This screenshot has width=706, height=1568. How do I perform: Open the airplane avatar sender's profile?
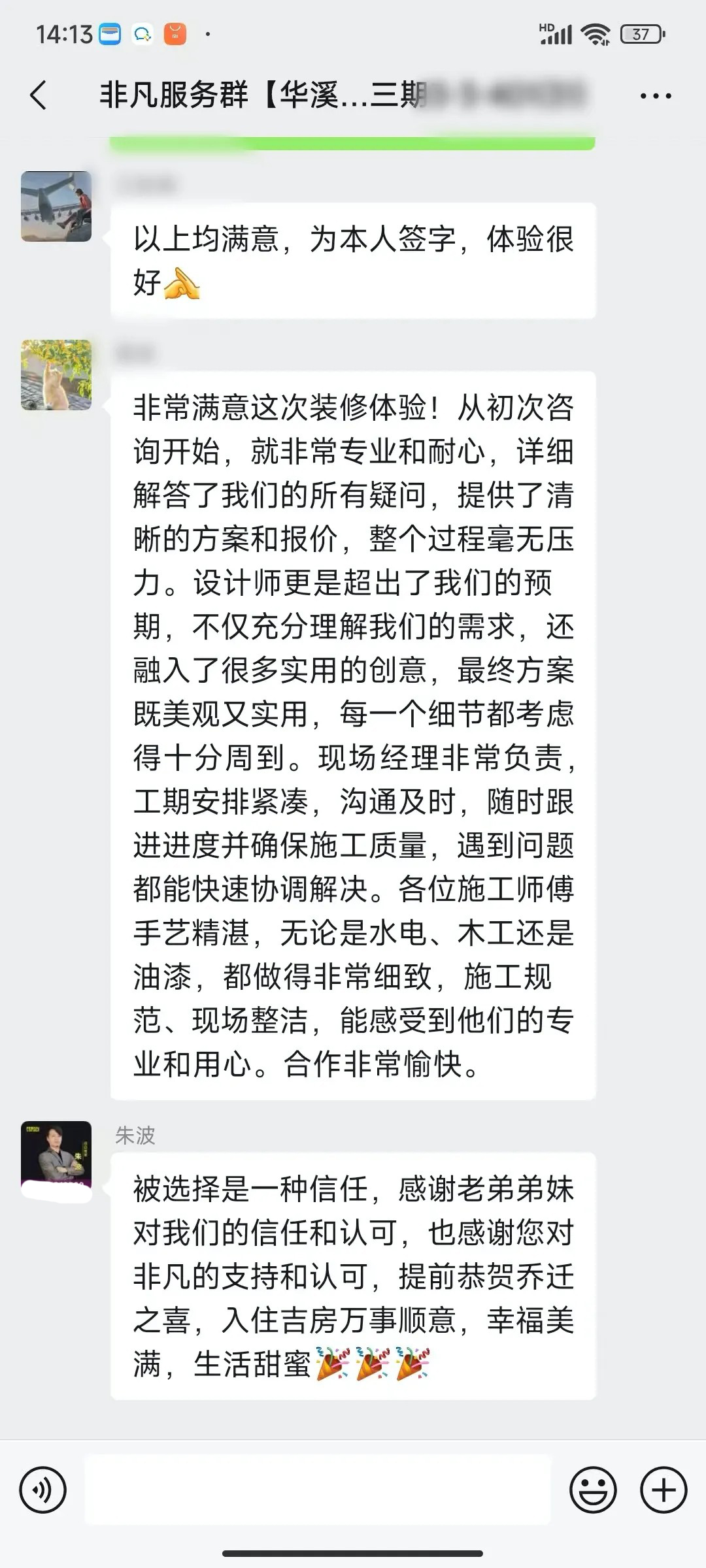pyautogui.click(x=56, y=206)
